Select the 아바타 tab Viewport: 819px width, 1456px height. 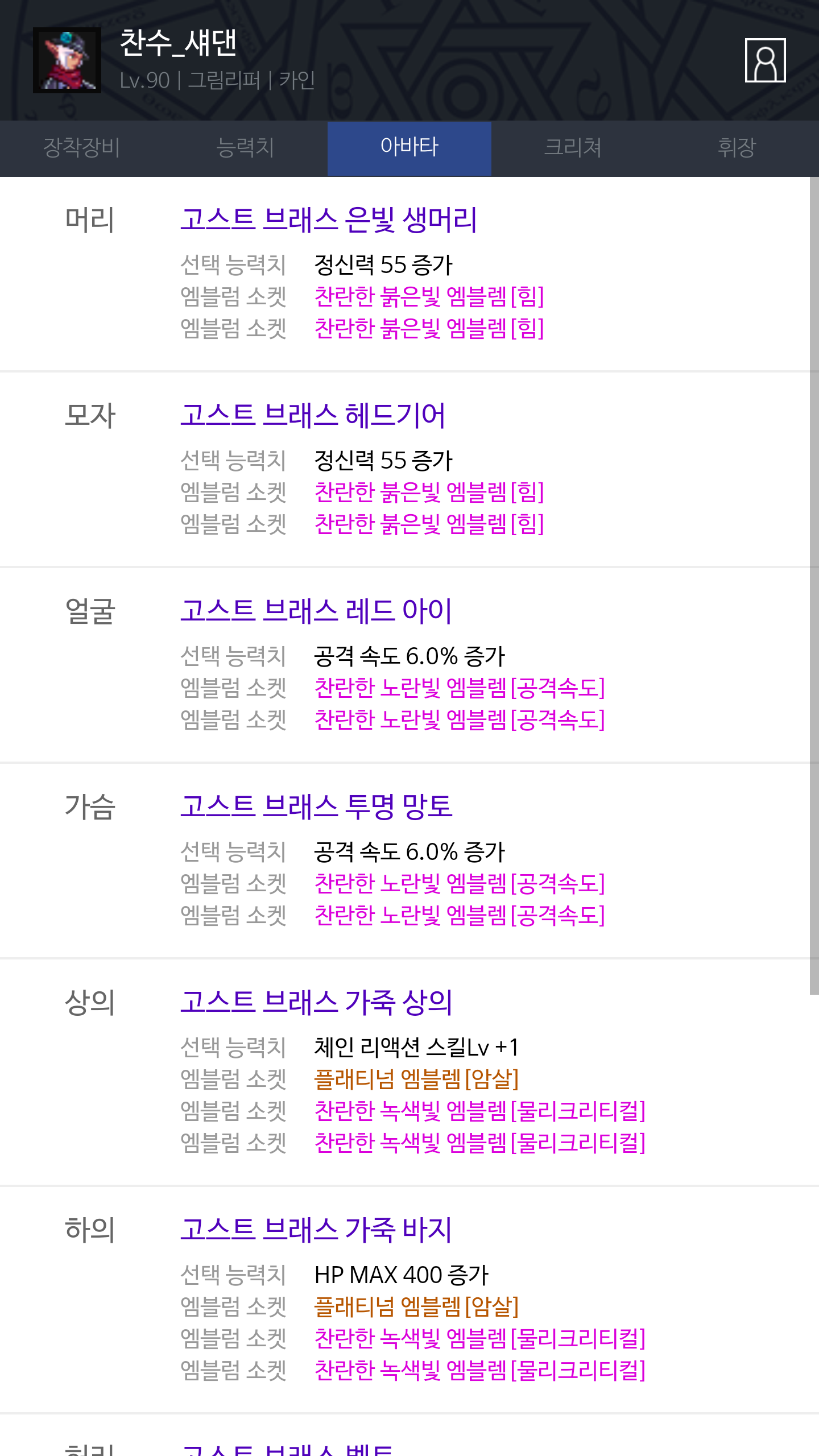click(x=409, y=148)
